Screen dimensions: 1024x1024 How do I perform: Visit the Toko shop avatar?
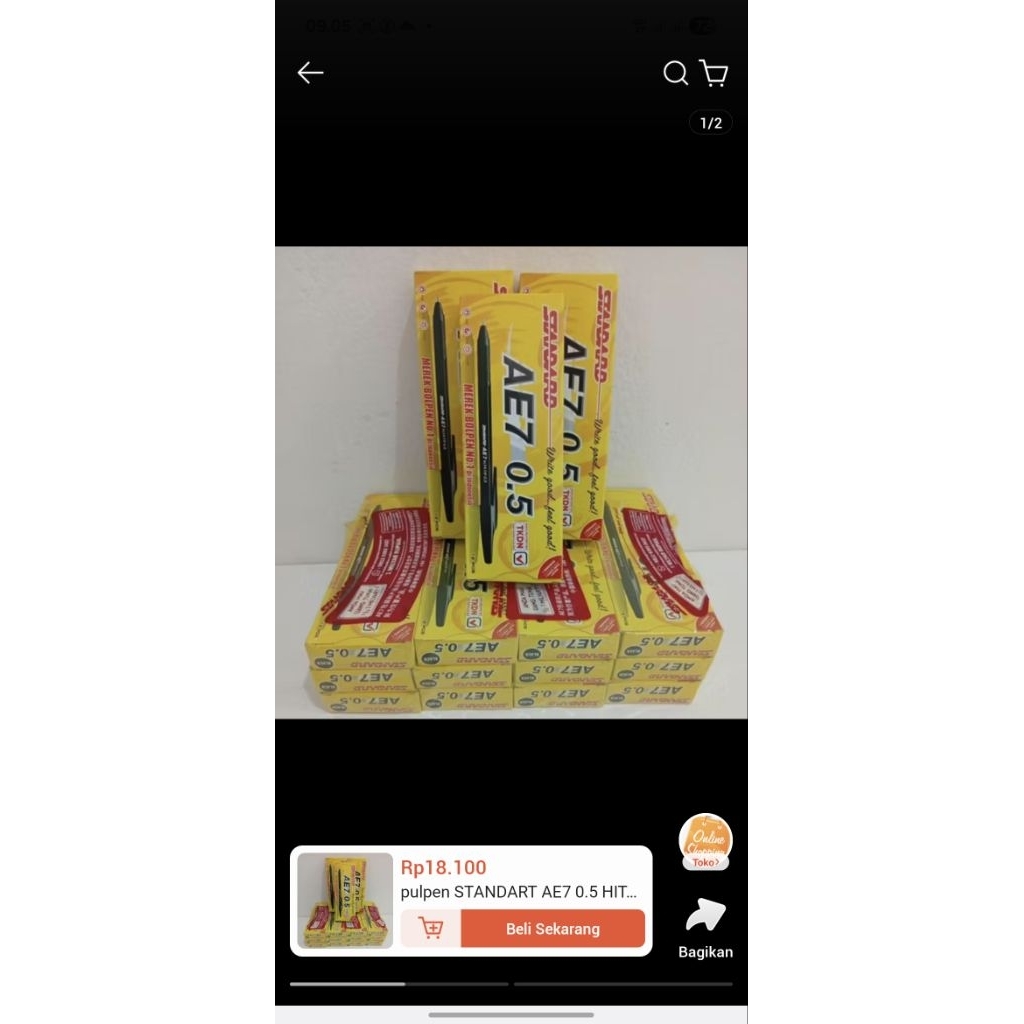(x=705, y=841)
